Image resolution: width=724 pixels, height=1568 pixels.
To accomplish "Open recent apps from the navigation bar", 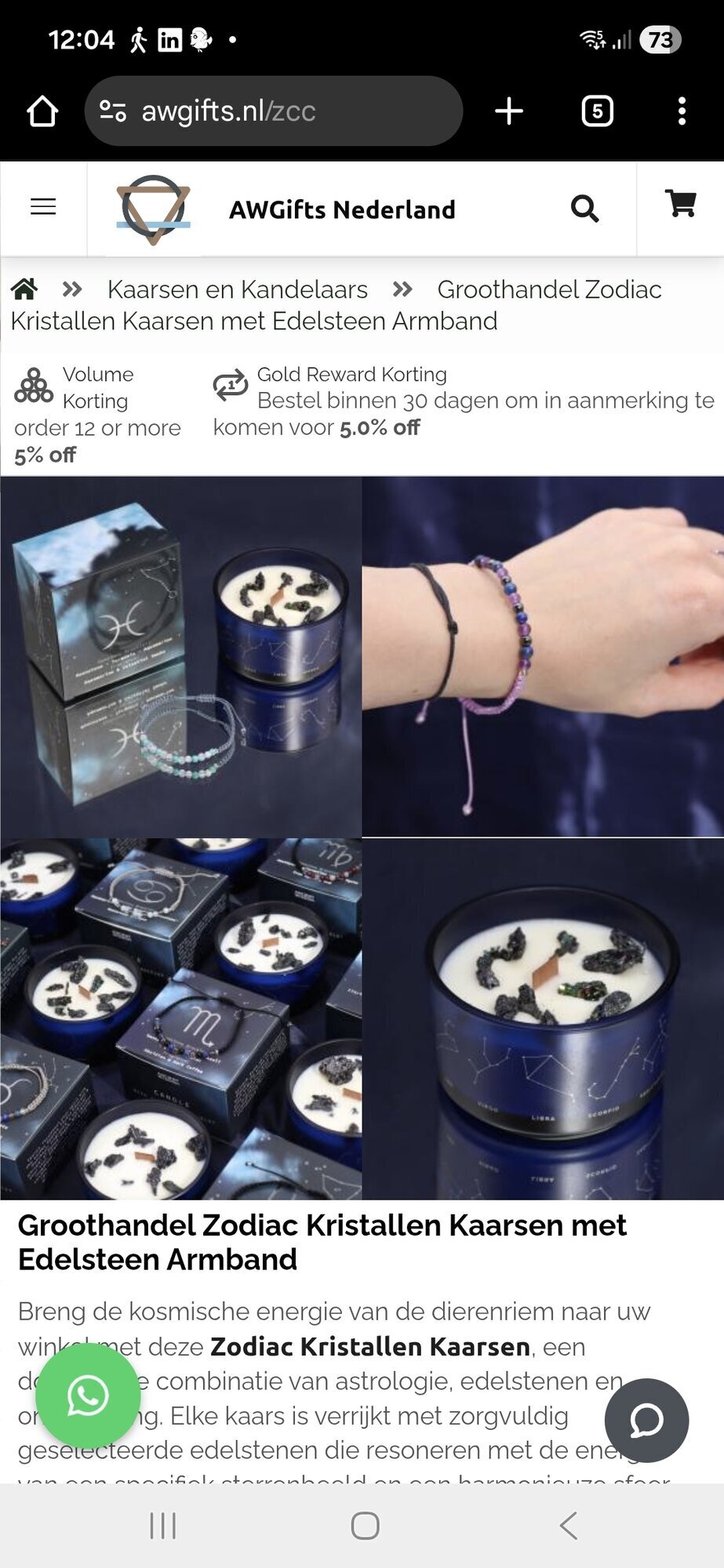I will pyautogui.click(x=162, y=1526).
